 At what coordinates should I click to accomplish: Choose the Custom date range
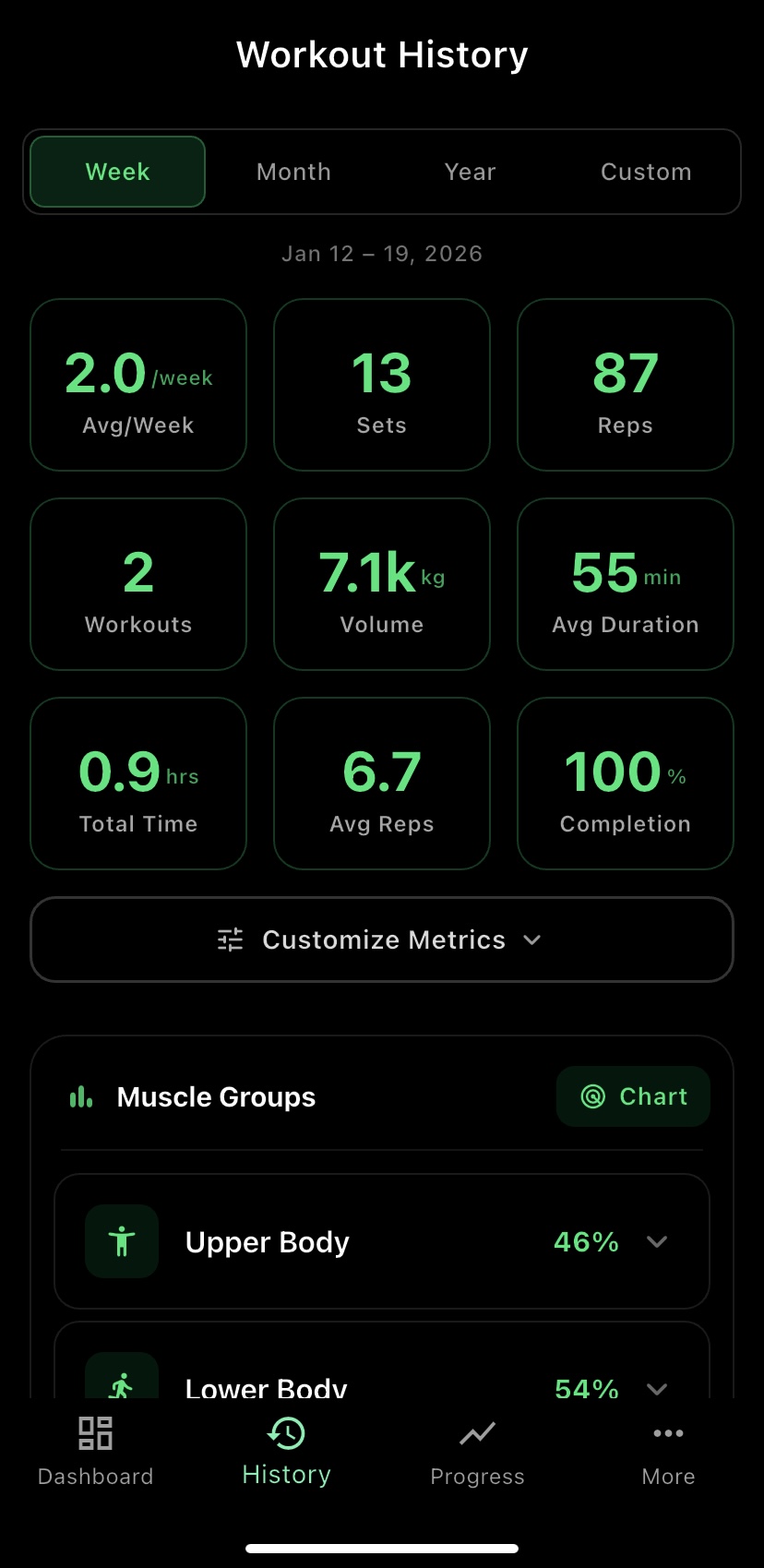[x=646, y=172]
